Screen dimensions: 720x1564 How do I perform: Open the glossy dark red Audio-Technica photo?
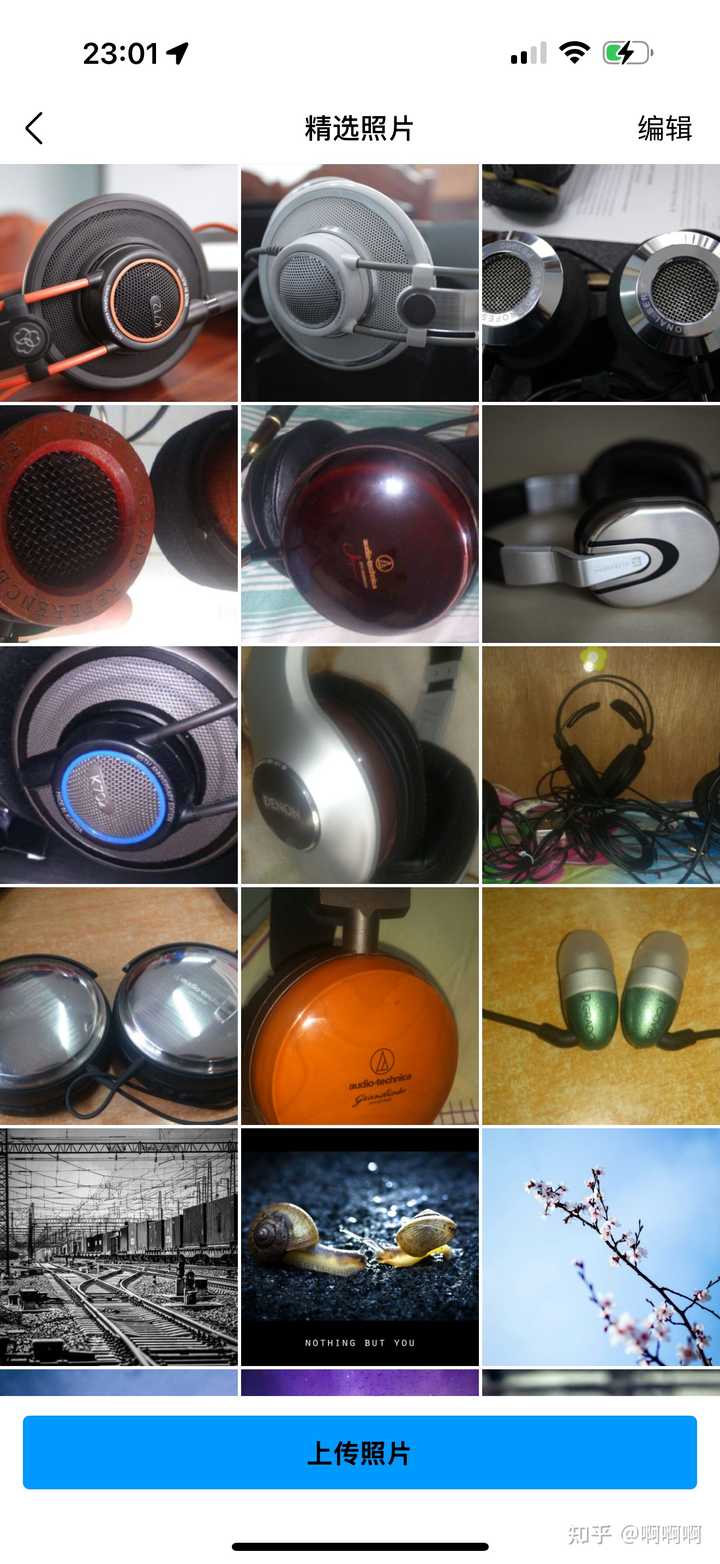tap(360, 524)
